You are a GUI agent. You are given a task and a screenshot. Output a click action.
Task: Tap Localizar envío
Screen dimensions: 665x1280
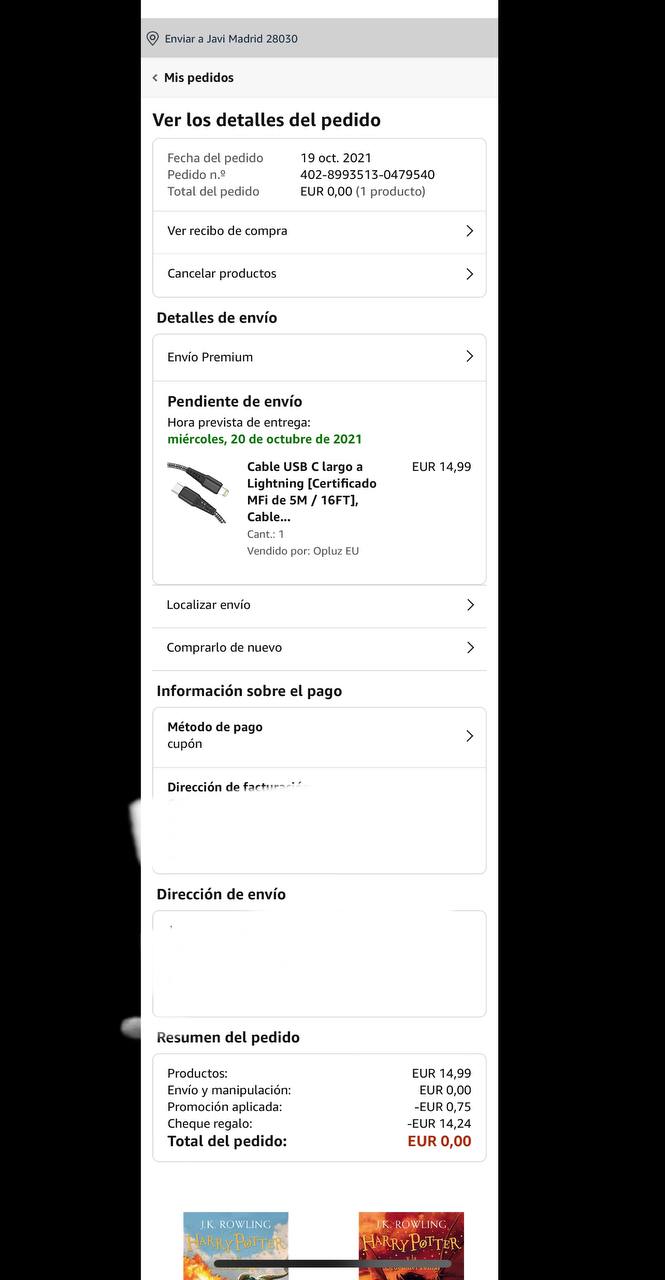pyautogui.click(x=319, y=605)
